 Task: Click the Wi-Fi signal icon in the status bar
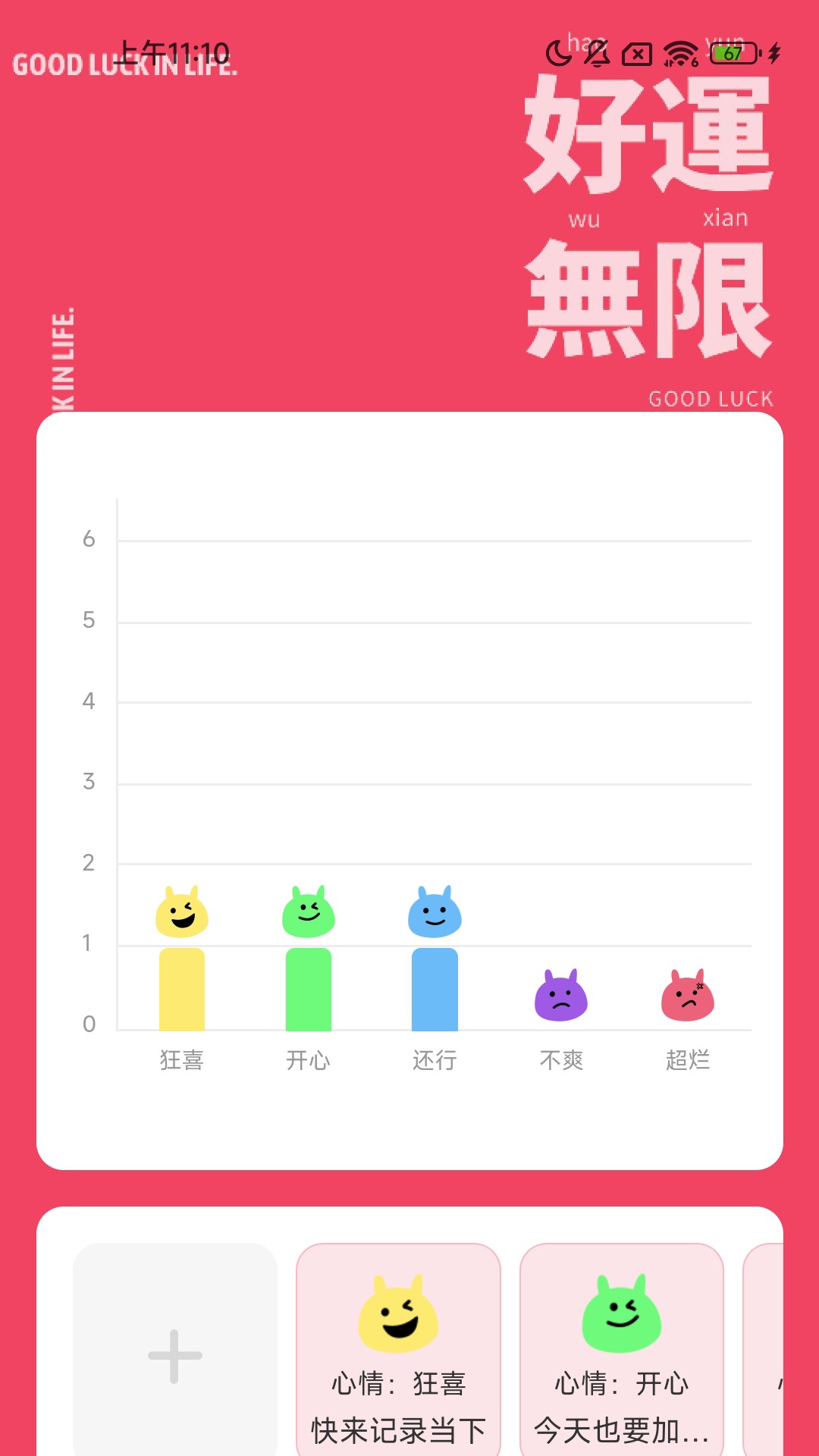click(677, 53)
